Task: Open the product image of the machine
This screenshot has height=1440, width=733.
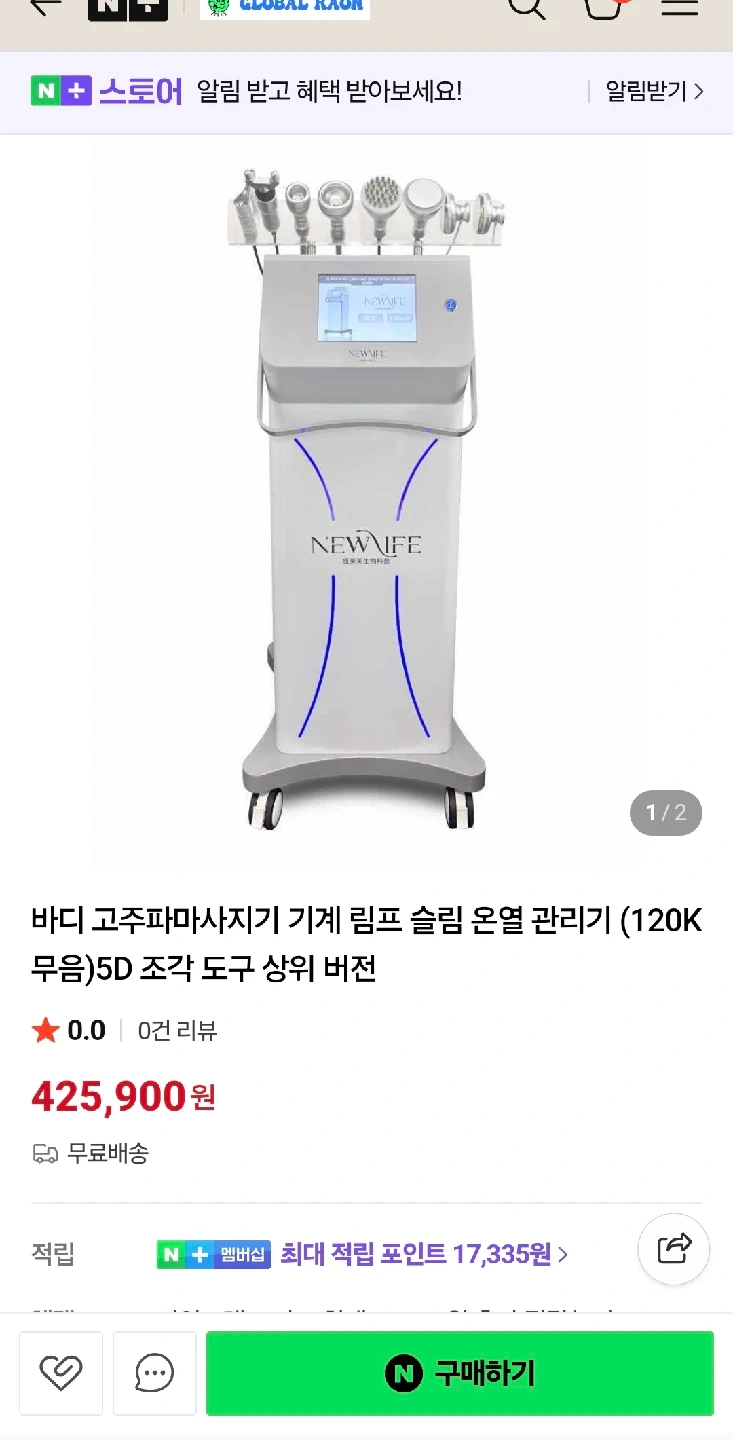Action: tap(366, 497)
